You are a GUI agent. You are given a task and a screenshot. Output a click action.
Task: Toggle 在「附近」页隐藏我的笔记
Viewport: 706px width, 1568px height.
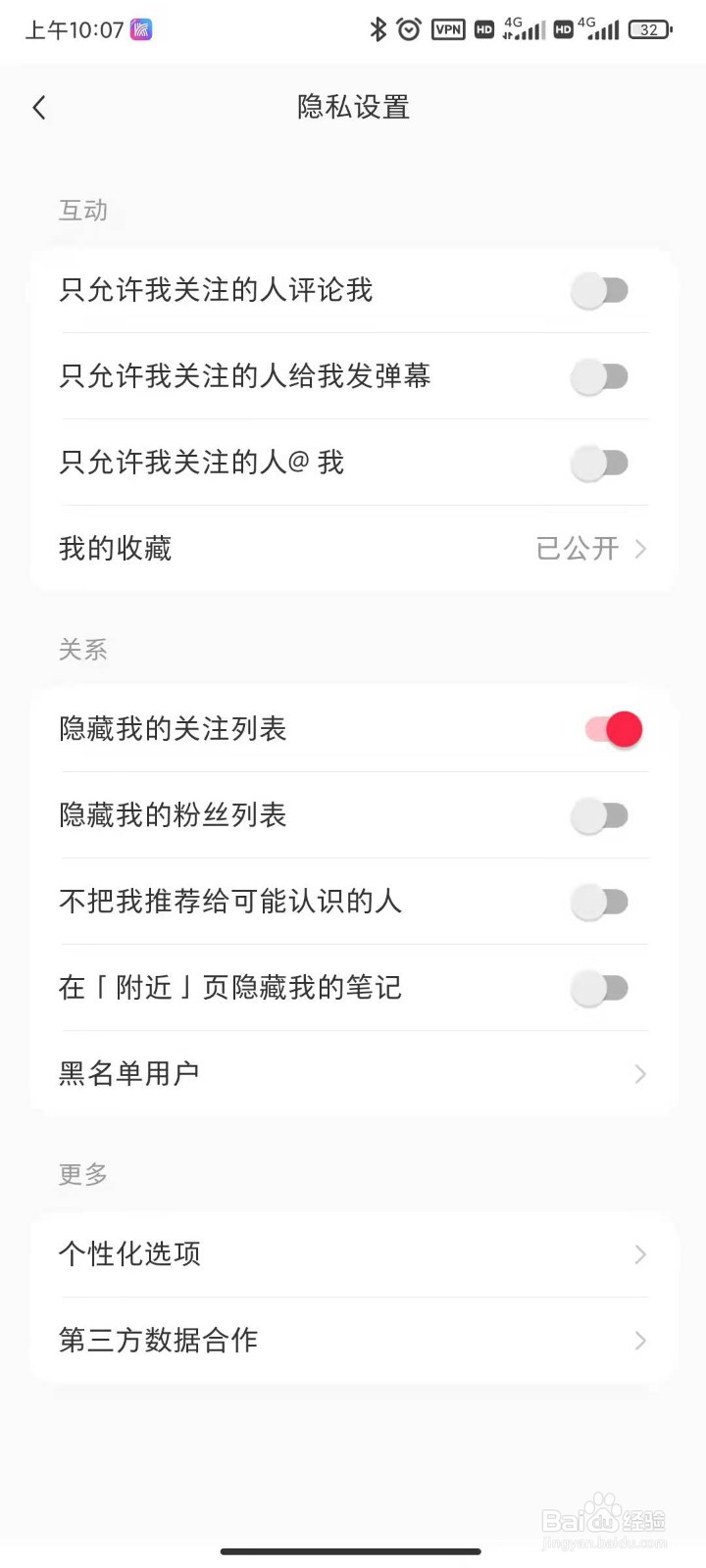[x=600, y=989]
